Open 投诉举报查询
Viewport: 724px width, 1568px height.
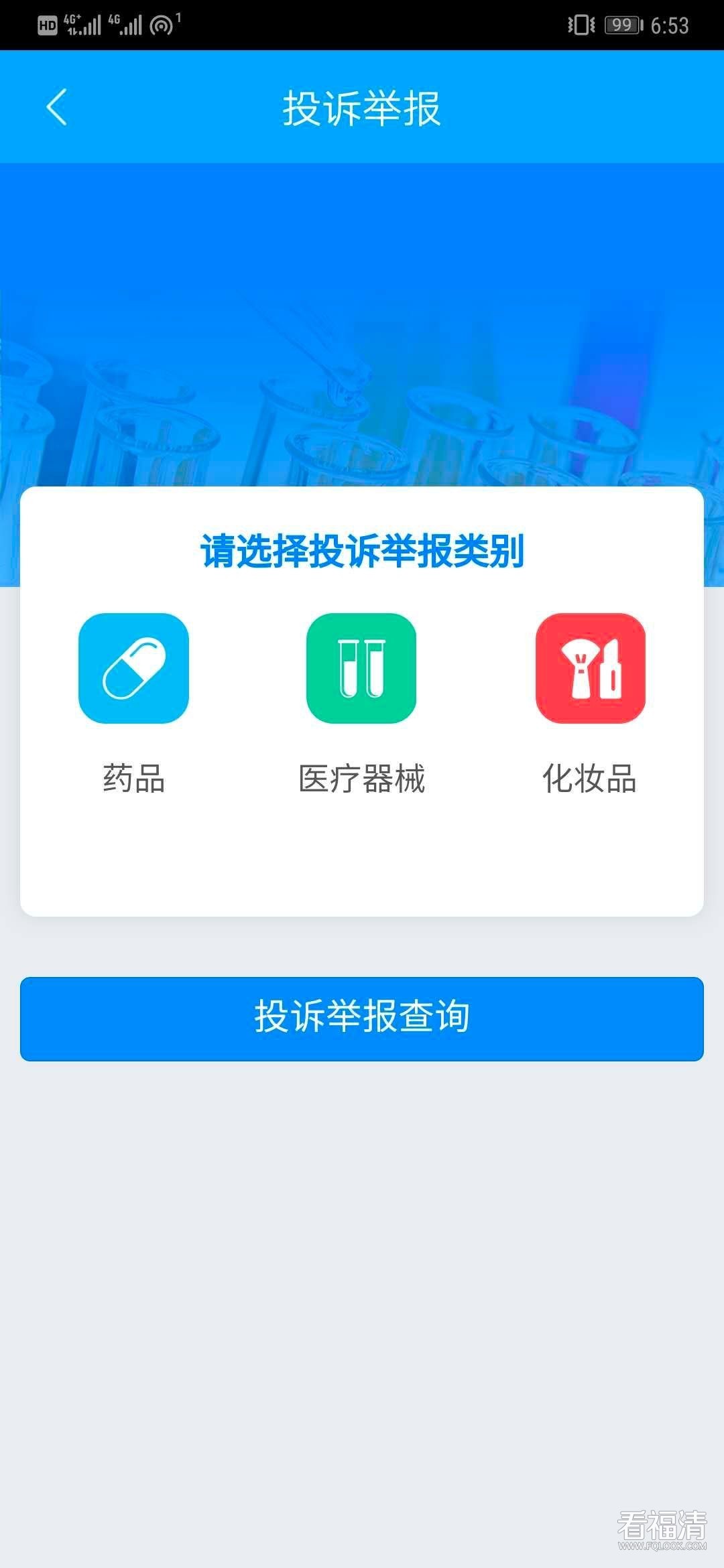(x=362, y=1019)
